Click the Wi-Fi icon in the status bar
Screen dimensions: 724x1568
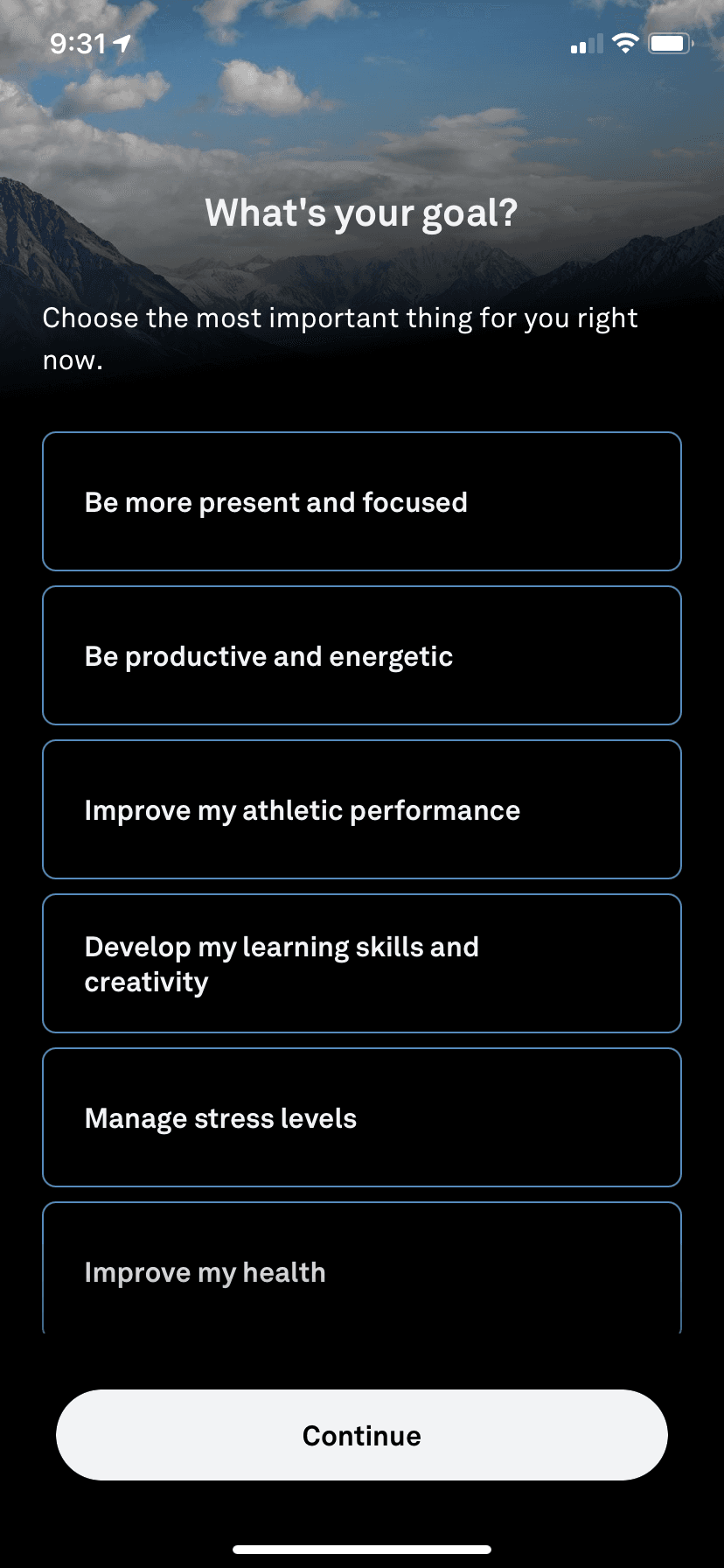pos(624,43)
